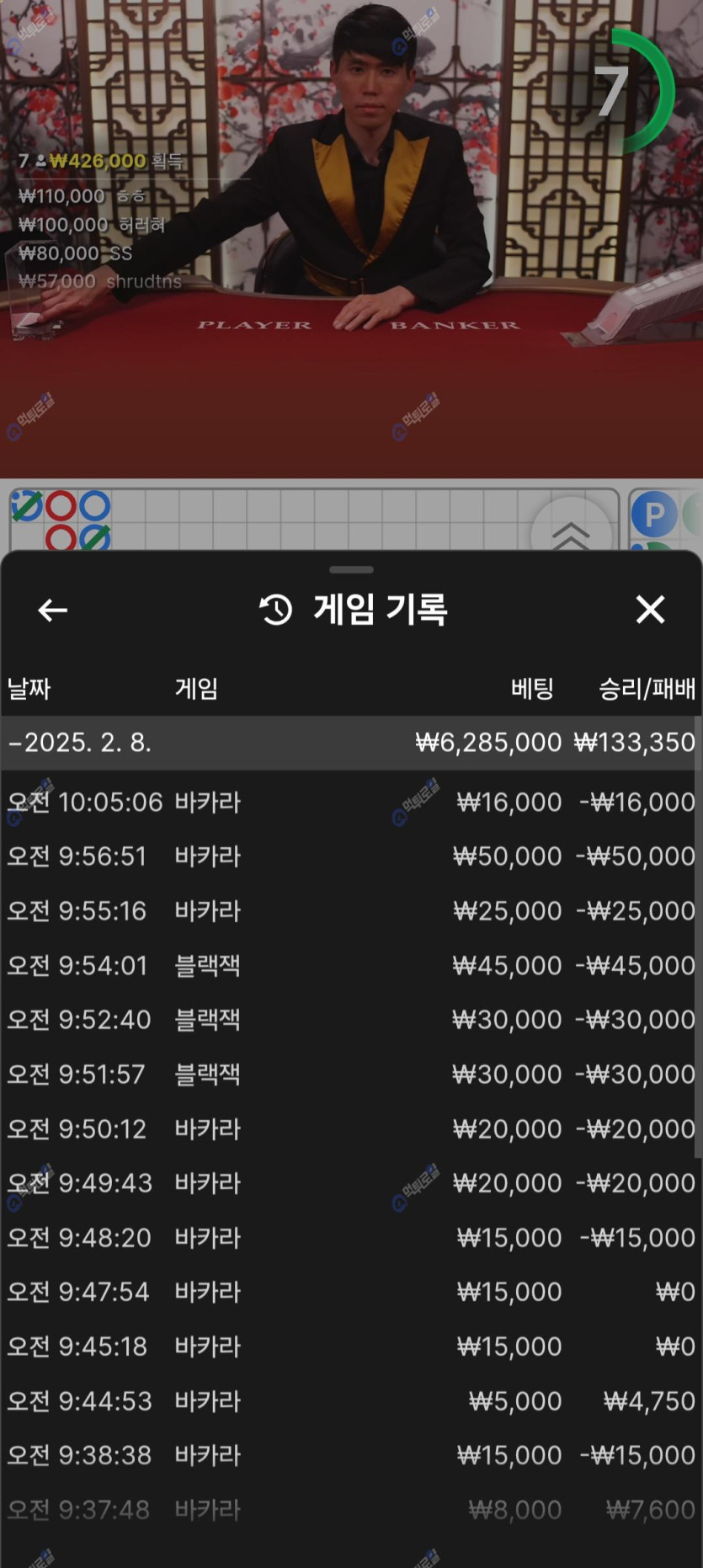View the 9:54:01 blackjack record
Image resolution: width=703 pixels, height=1568 pixels.
(x=350, y=965)
